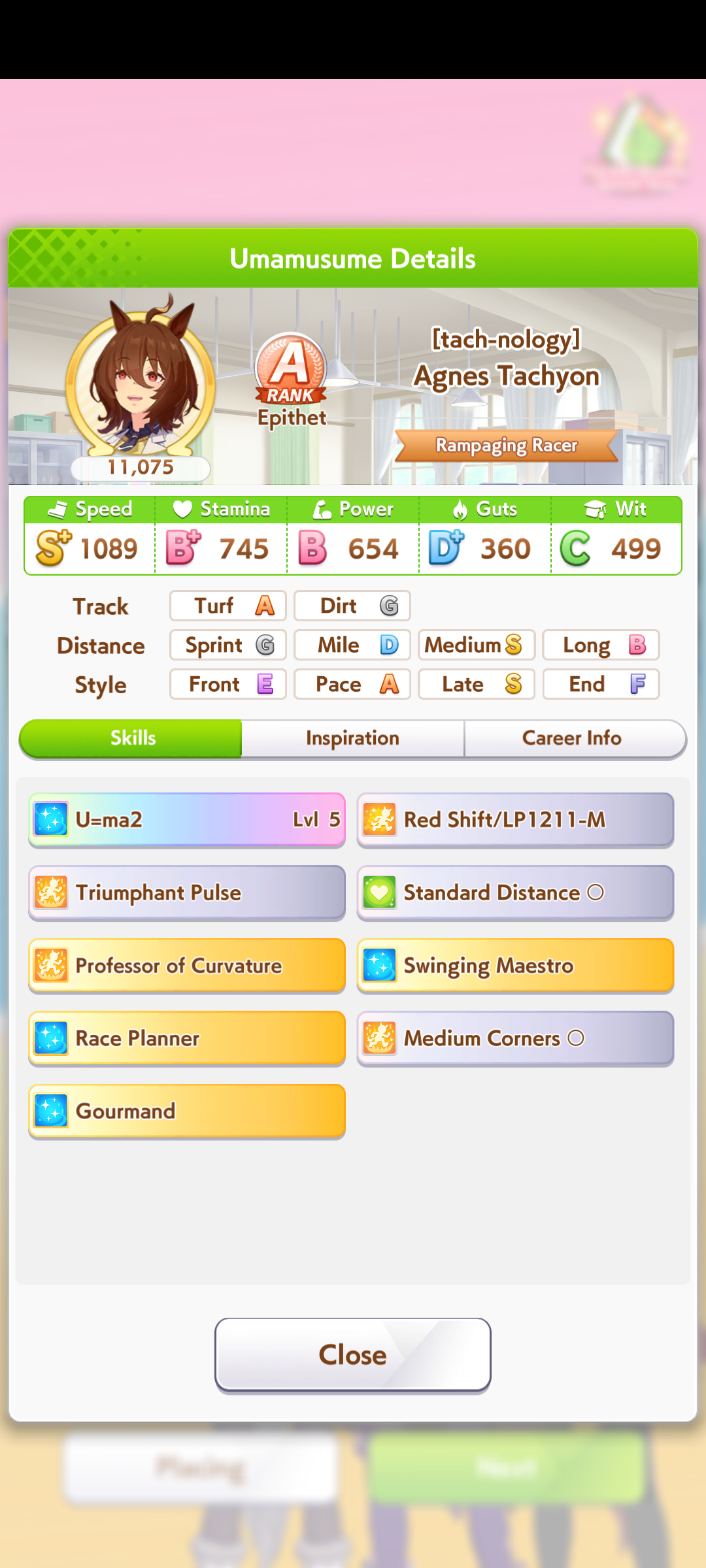Show Medium Corners skill details

515,1038
